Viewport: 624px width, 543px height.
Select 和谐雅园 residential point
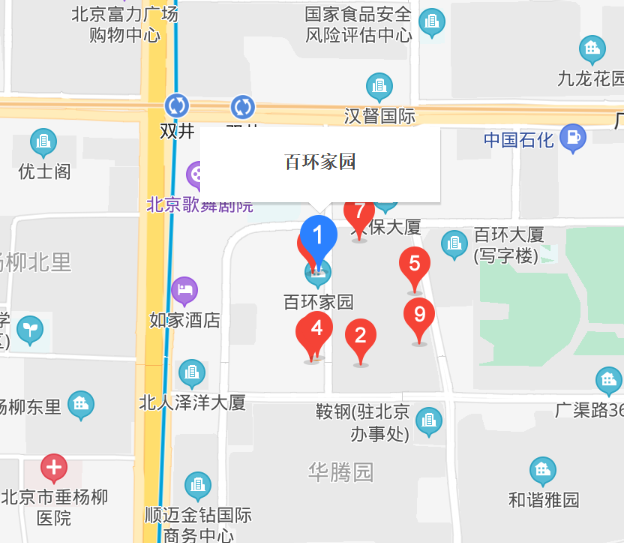coord(543,470)
